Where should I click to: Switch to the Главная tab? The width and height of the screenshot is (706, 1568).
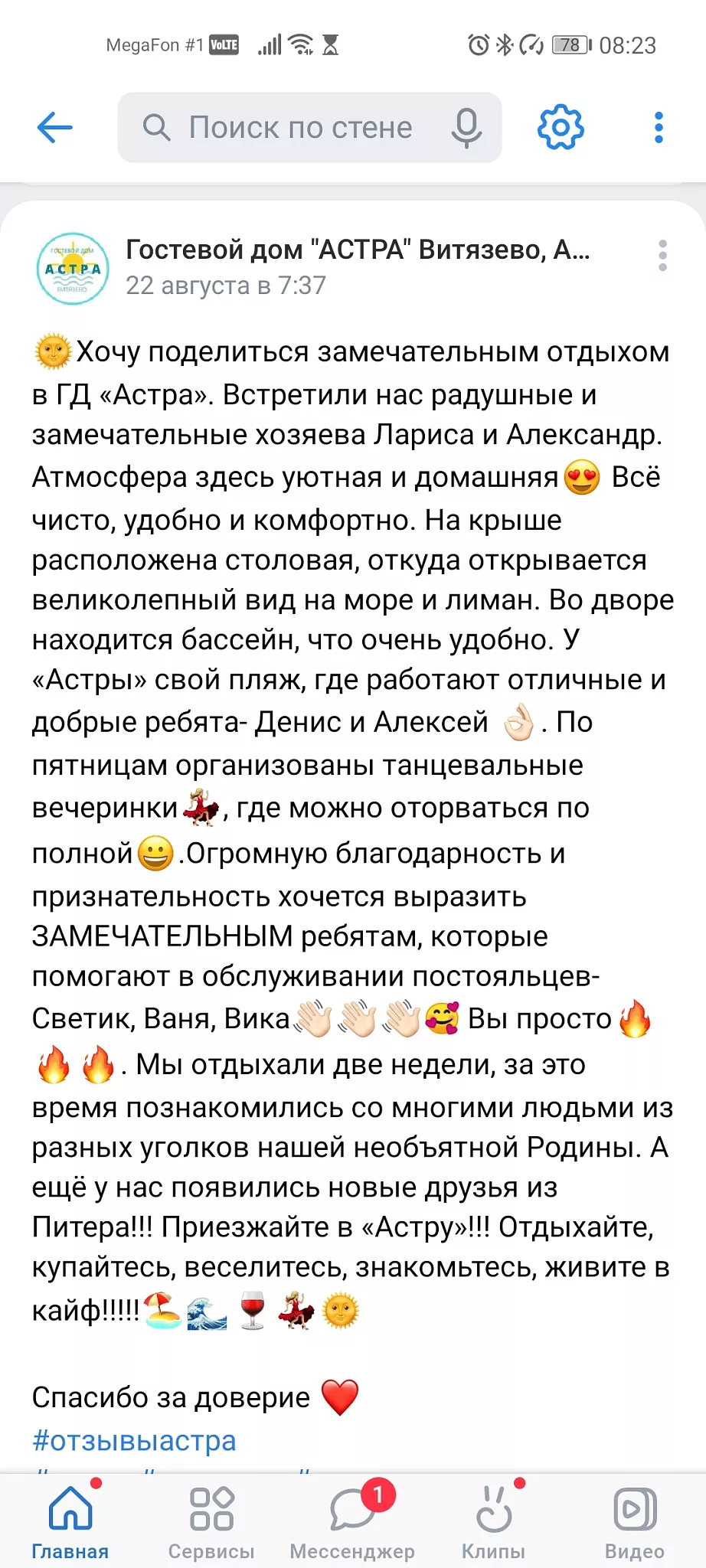point(70,1522)
